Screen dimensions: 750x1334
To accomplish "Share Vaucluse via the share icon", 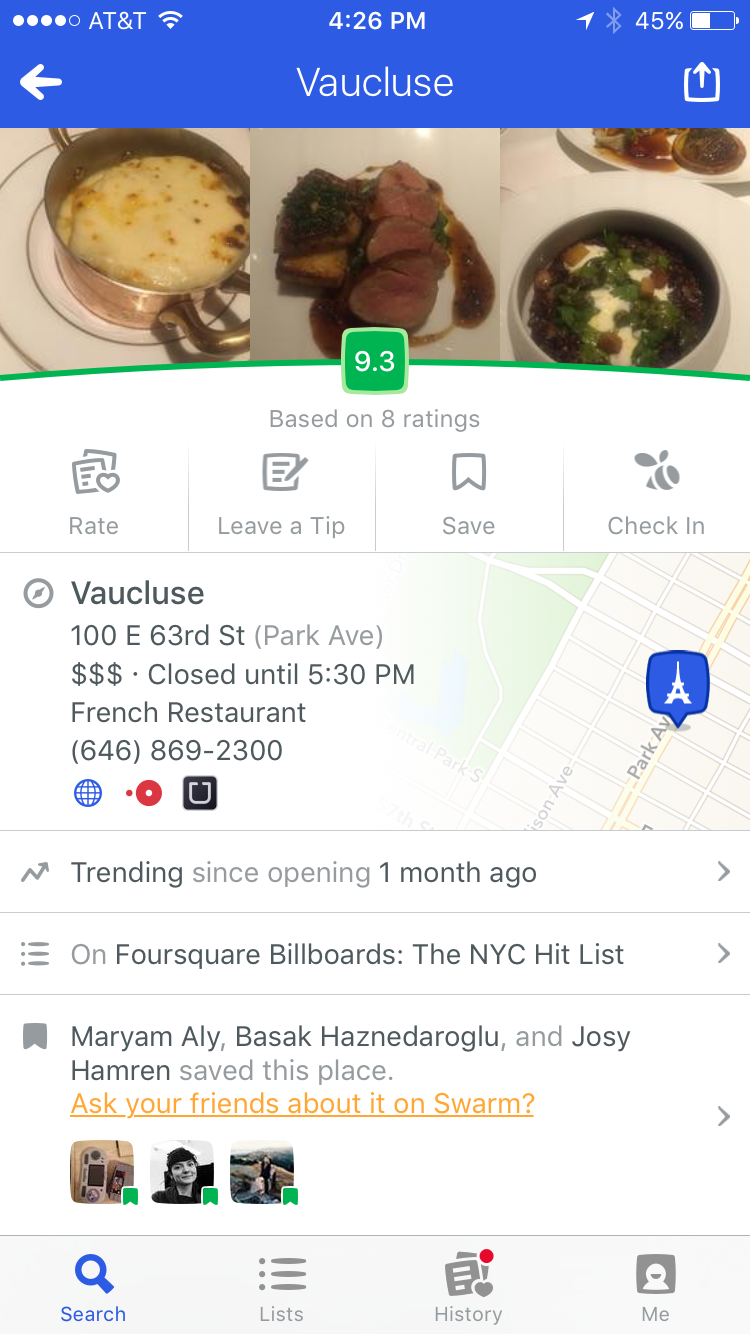I will pyautogui.click(x=702, y=82).
